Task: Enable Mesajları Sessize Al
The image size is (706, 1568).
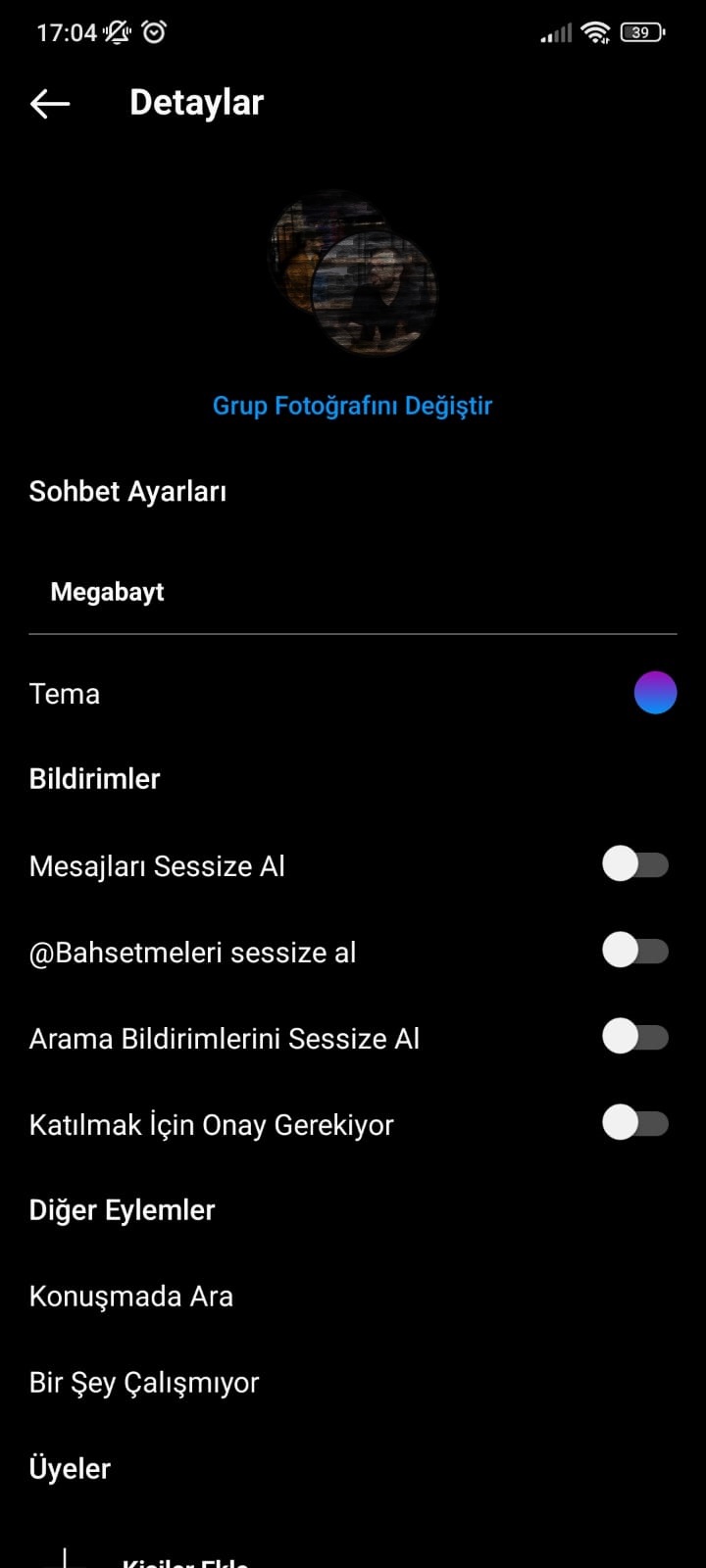Action: 634,863
